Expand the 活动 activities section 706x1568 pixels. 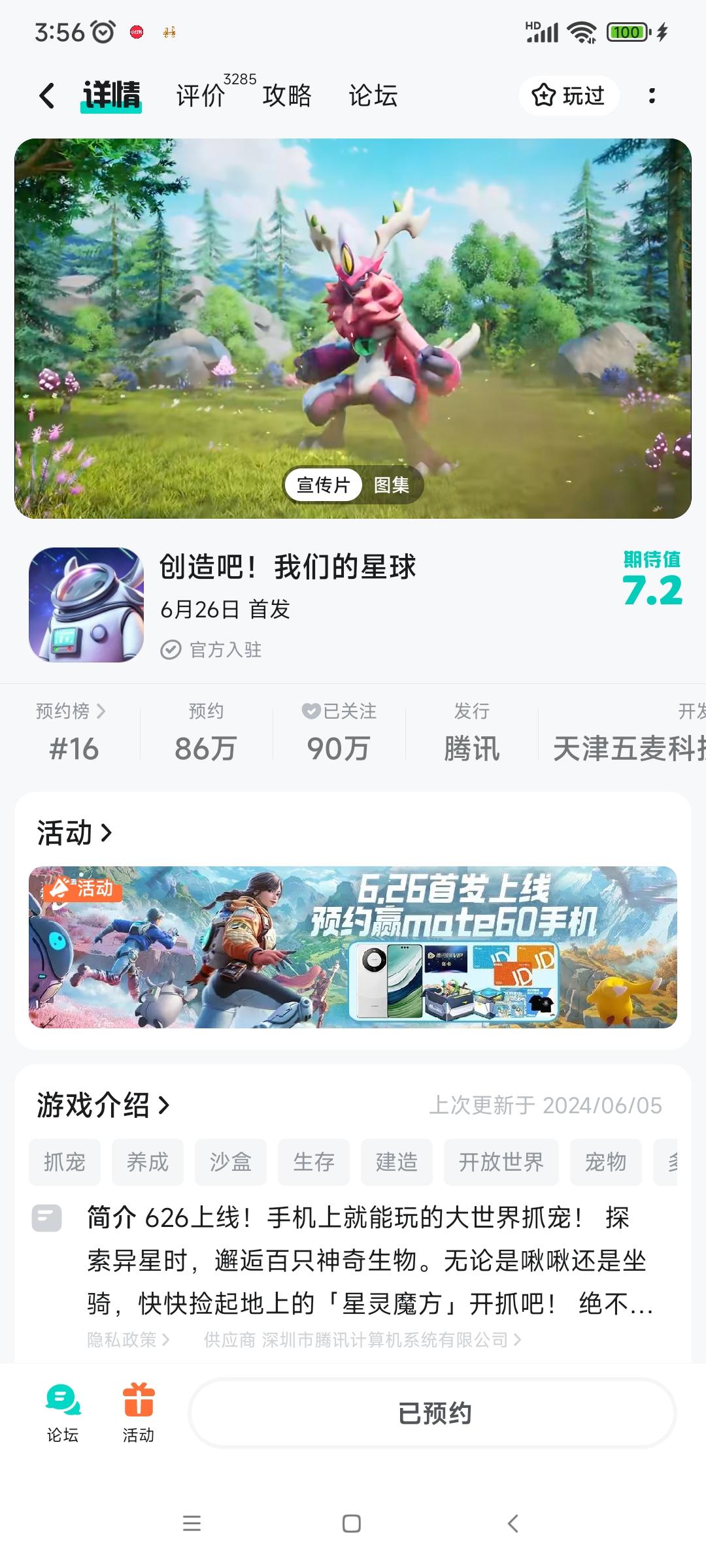[x=73, y=834]
